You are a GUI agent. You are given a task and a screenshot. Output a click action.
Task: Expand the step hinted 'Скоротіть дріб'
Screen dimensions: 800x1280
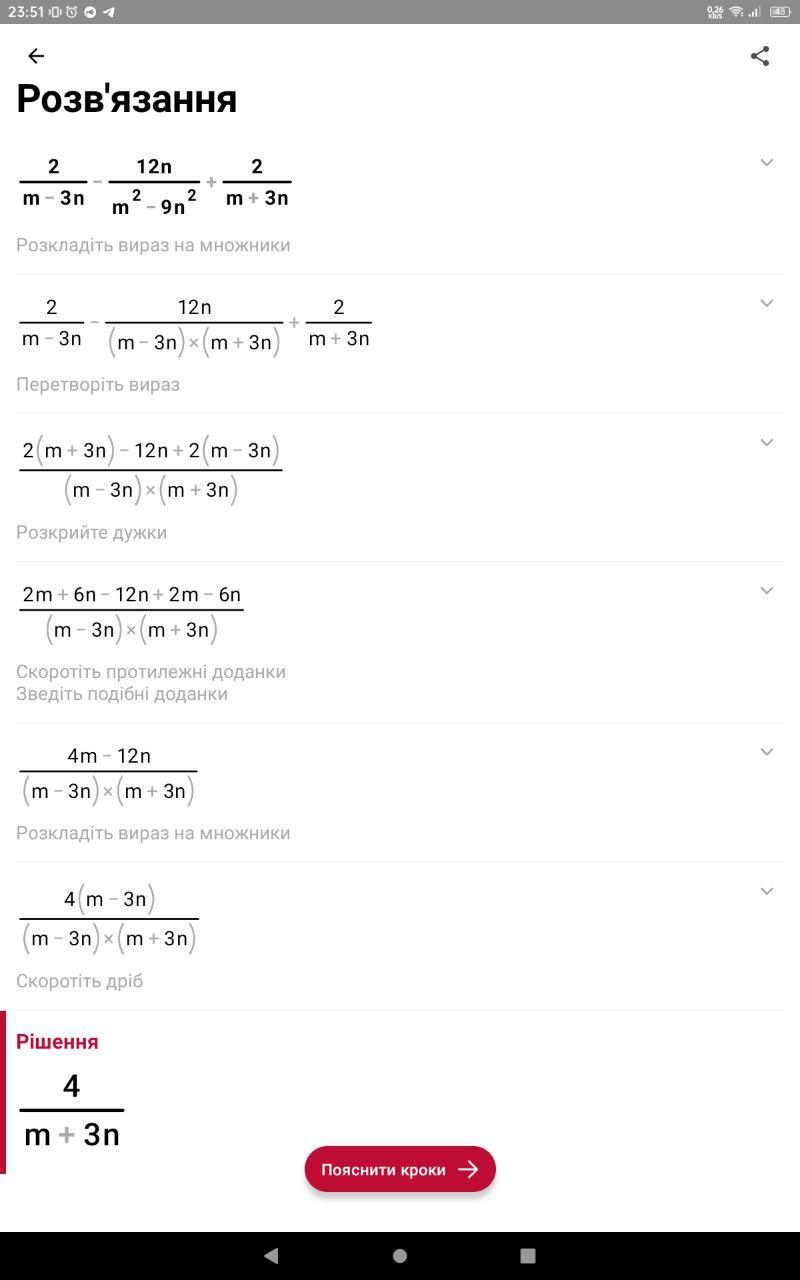[767, 891]
